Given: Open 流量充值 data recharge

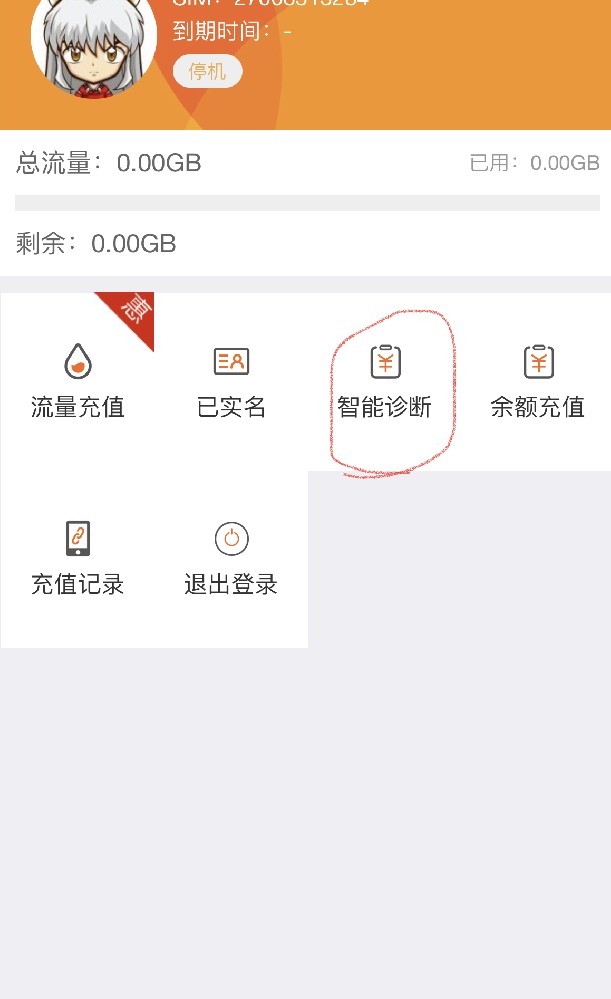Looking at the screenshot, I should click(77, 381).
